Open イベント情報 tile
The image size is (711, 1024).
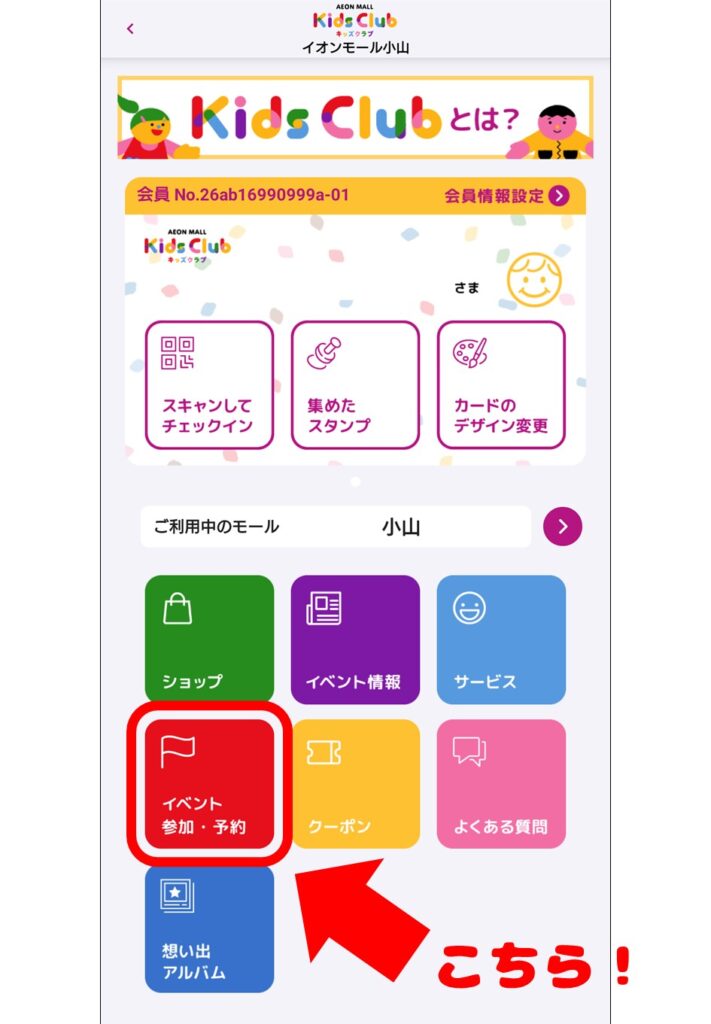pos(355,638)
